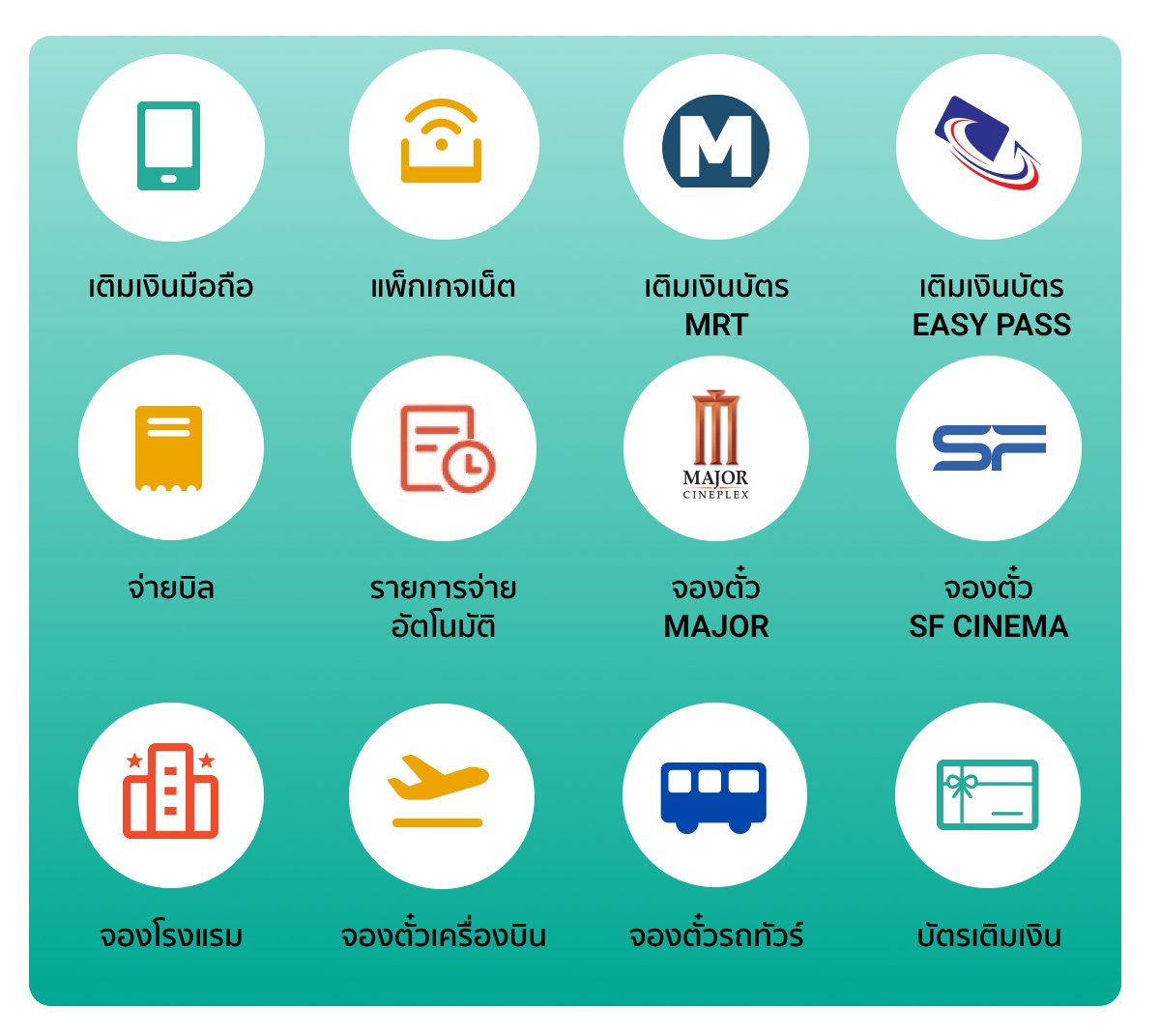This screenshot has width=1160, height=1036.
Task: Open เติมเงินมือถือ mobile top-up
Action: (170, 148)
